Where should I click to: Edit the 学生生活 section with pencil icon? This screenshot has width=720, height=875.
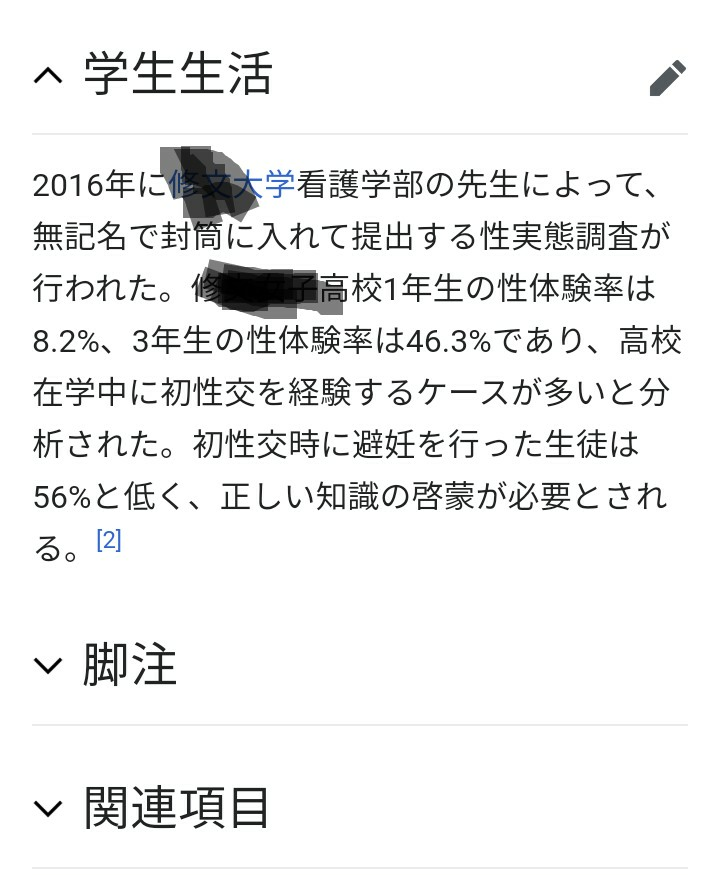(667, 78)
